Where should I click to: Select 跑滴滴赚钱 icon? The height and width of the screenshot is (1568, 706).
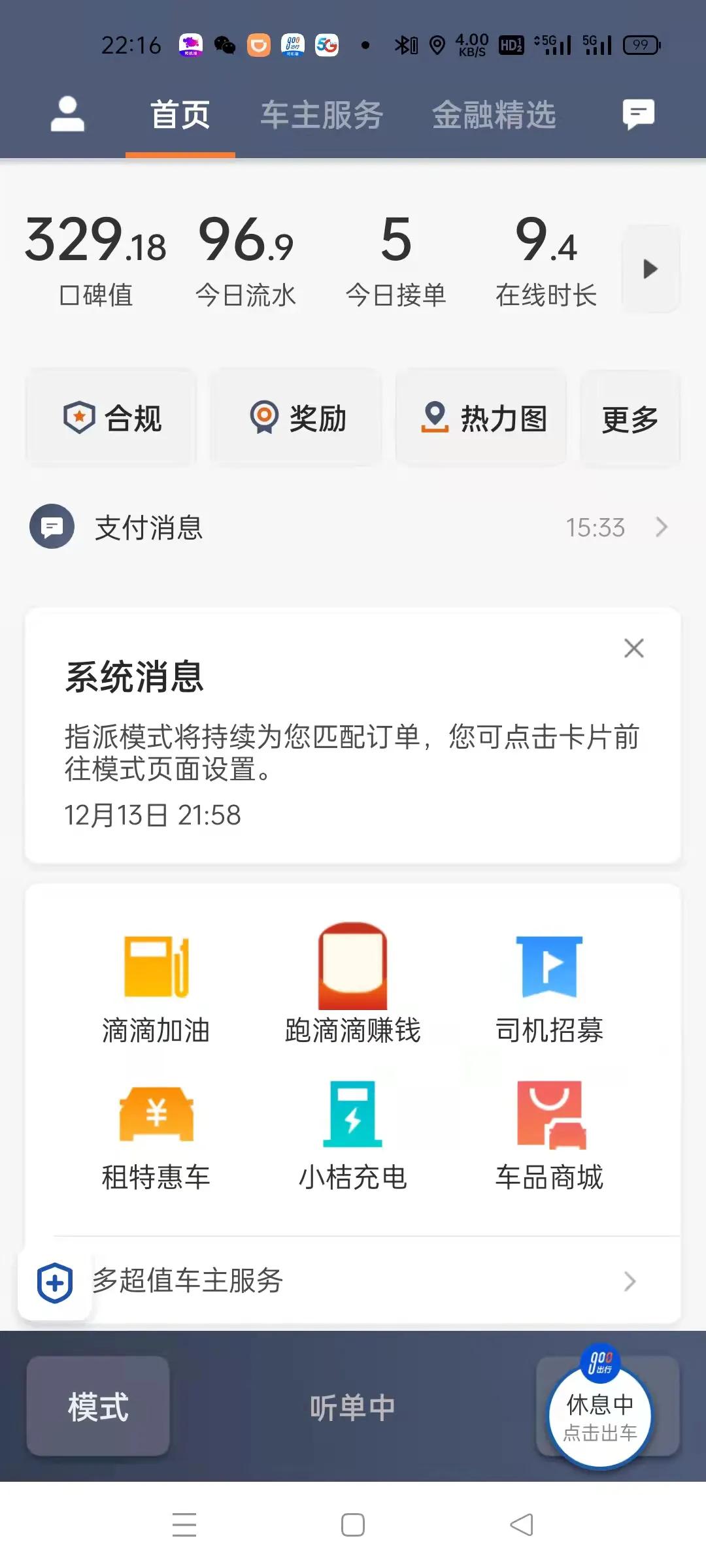[x=352, y=987]
